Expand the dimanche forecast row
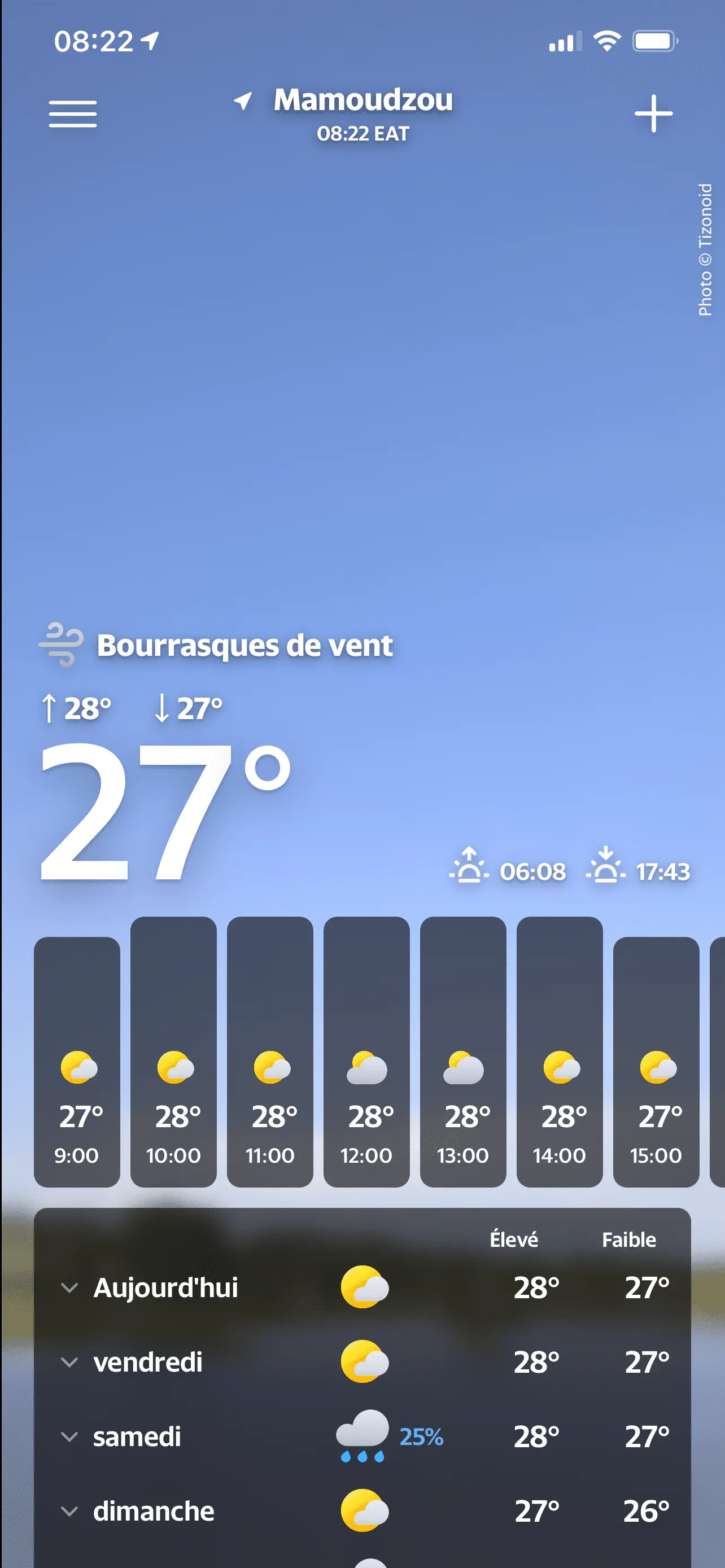The height and width of the screenshot is (1568, 725). (70, 1511)
